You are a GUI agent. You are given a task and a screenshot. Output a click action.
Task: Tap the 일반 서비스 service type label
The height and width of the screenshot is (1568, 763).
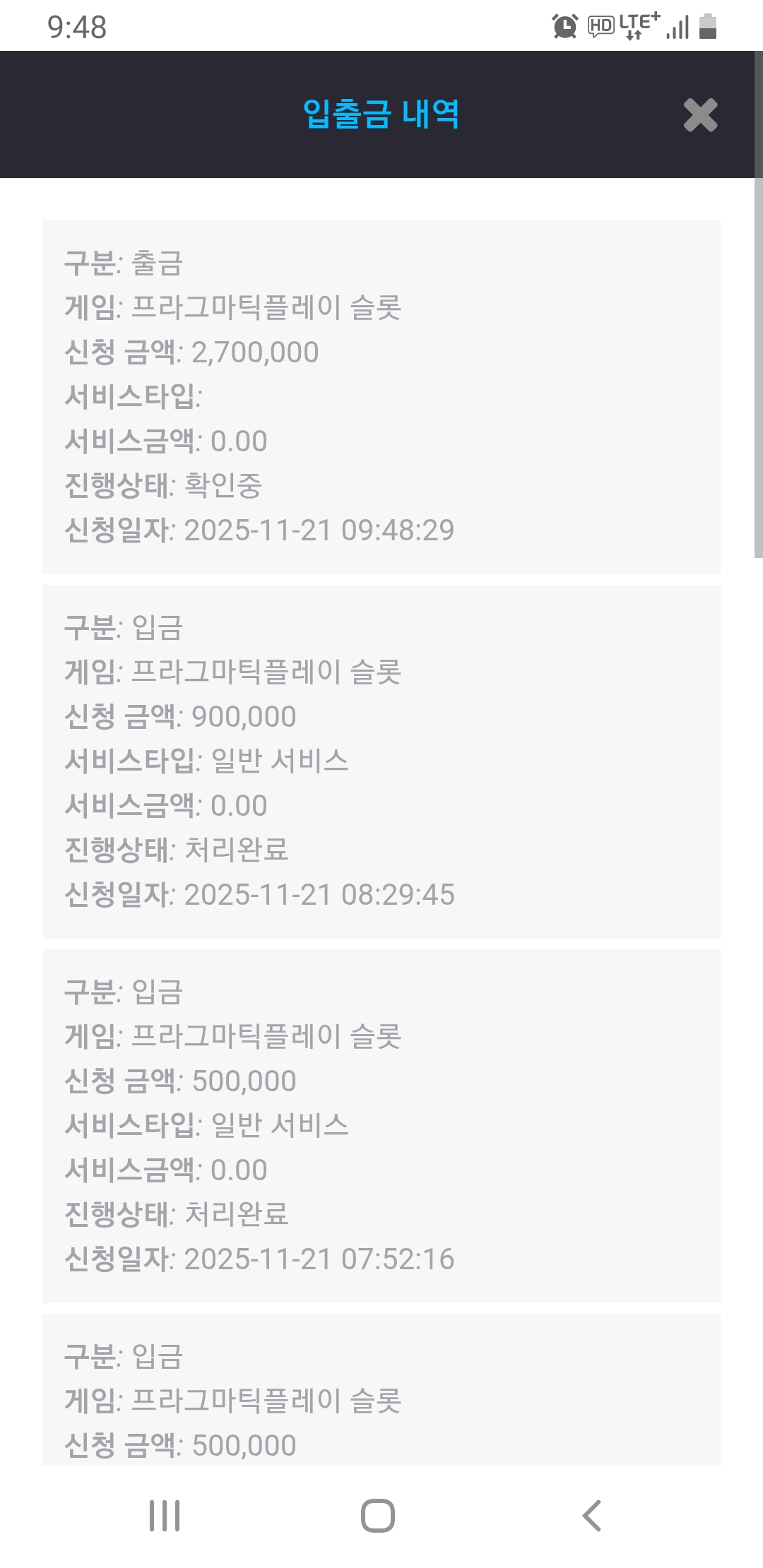point(283,759)
